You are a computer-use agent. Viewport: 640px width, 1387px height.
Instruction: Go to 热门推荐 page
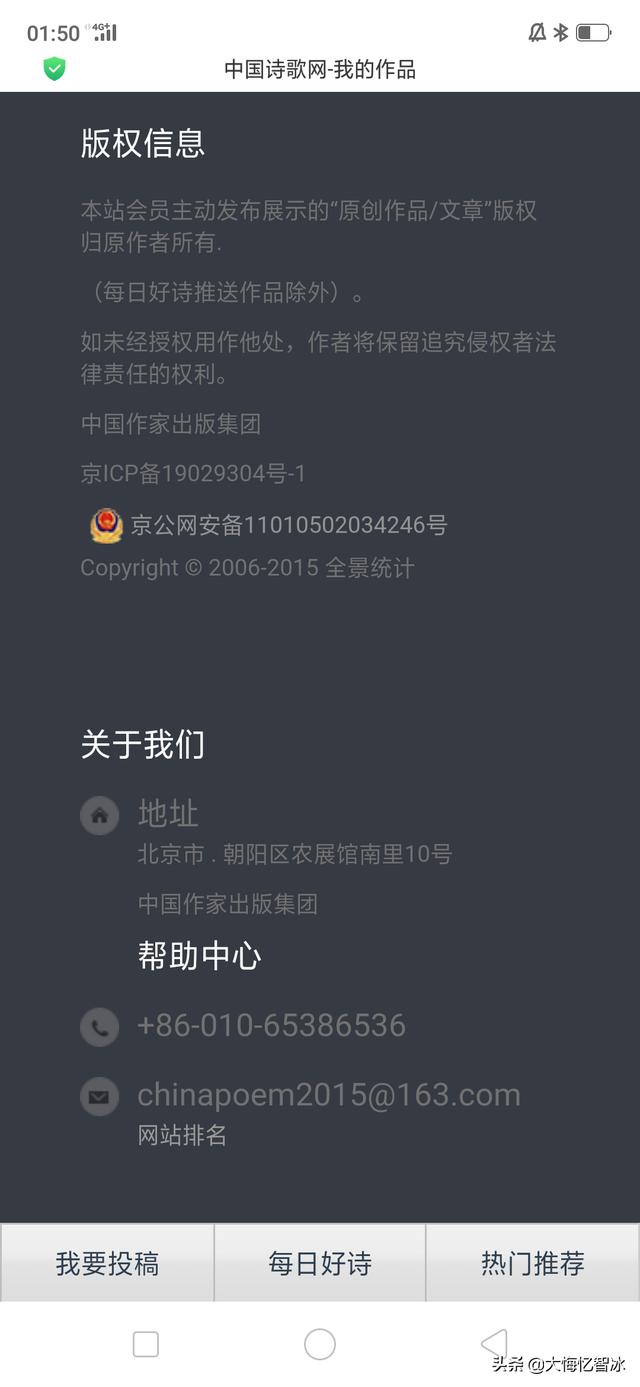click(532, 1263)
